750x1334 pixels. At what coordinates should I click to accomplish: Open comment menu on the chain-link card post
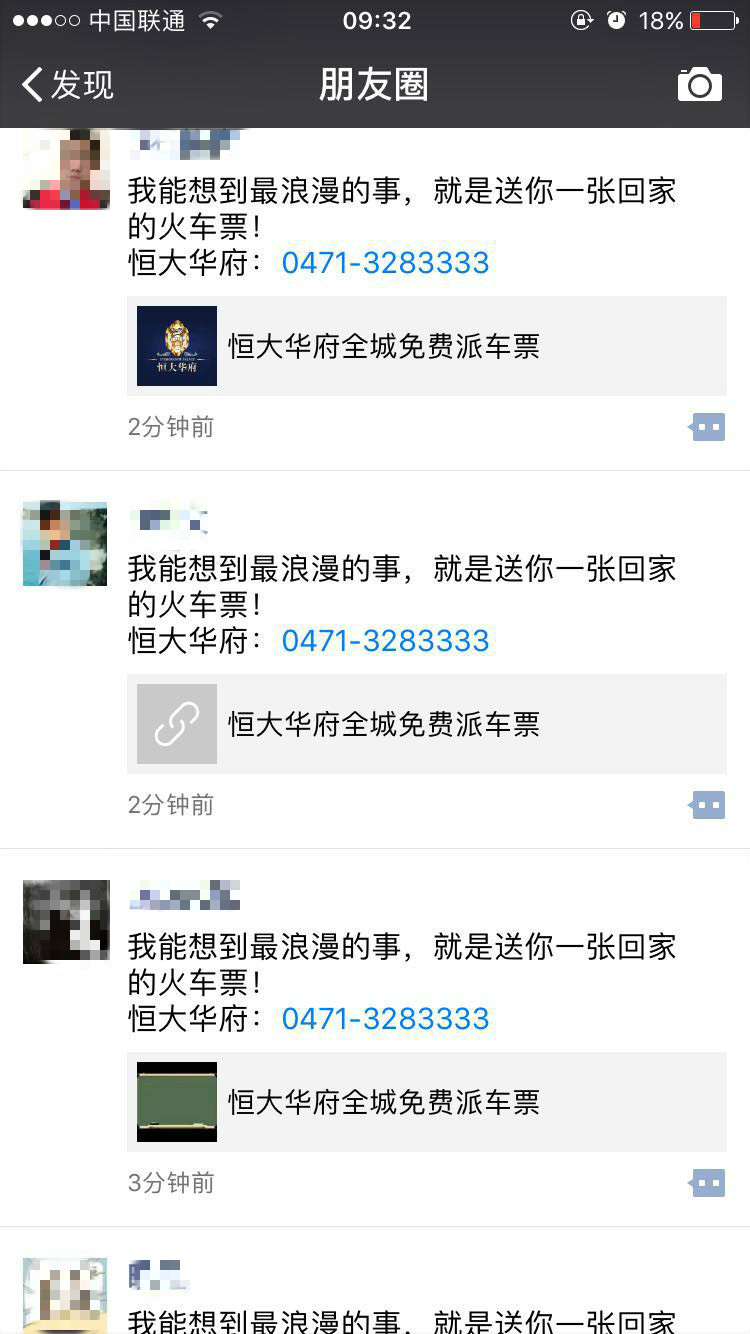(707, 805)
